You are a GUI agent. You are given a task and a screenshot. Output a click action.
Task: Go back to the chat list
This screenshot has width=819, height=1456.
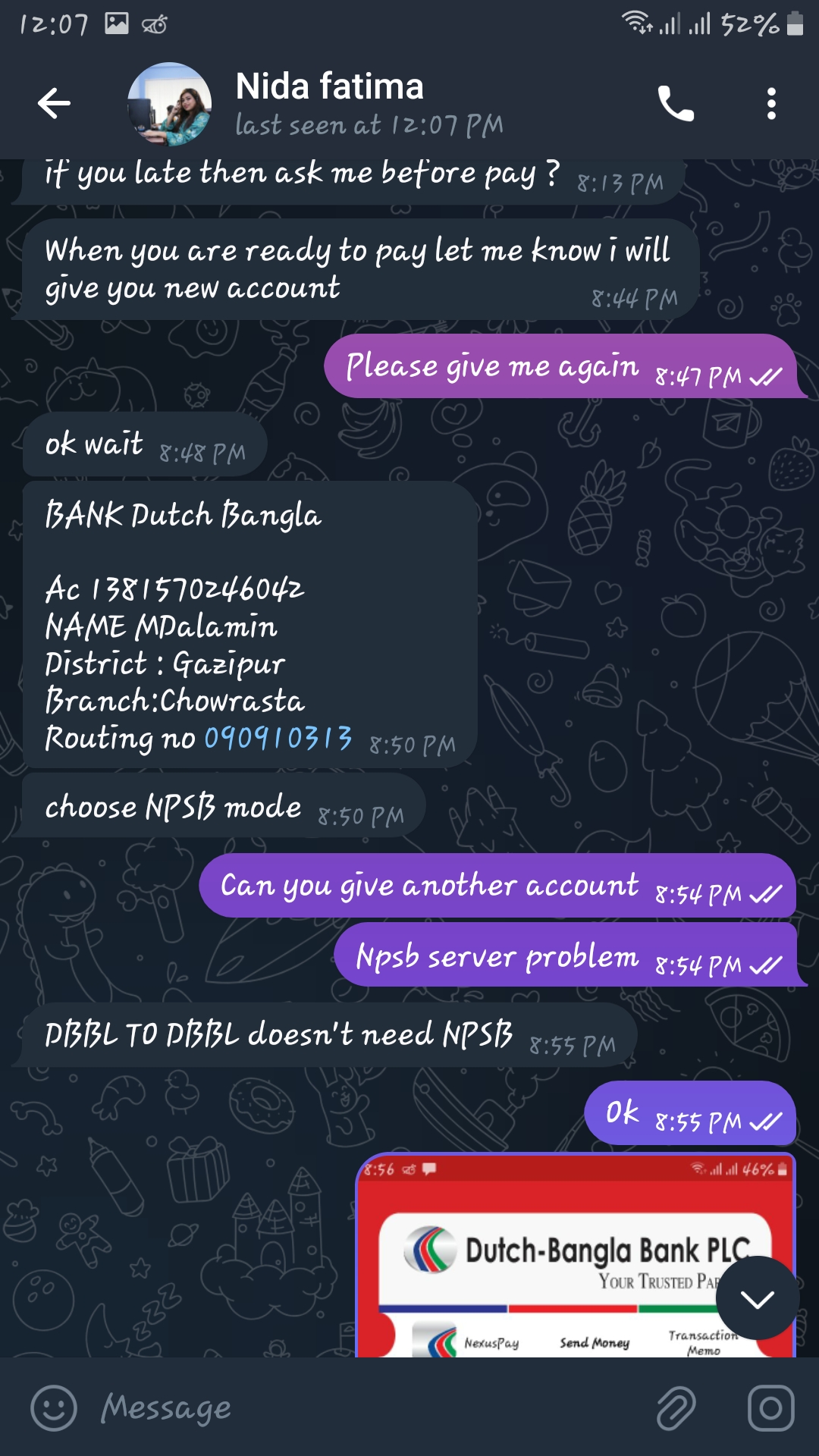(x=54, y=103)
